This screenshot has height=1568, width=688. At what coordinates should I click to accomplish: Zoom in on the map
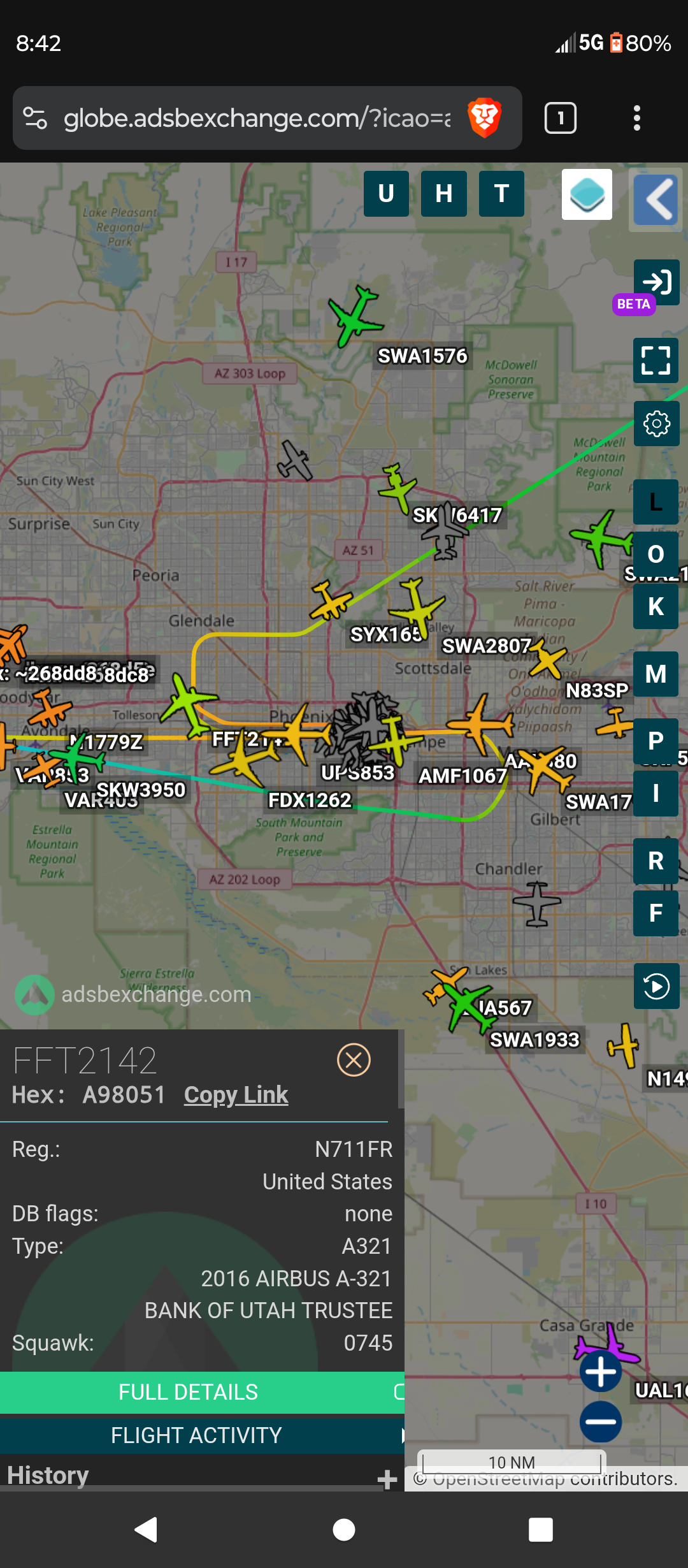point(601,1371)
